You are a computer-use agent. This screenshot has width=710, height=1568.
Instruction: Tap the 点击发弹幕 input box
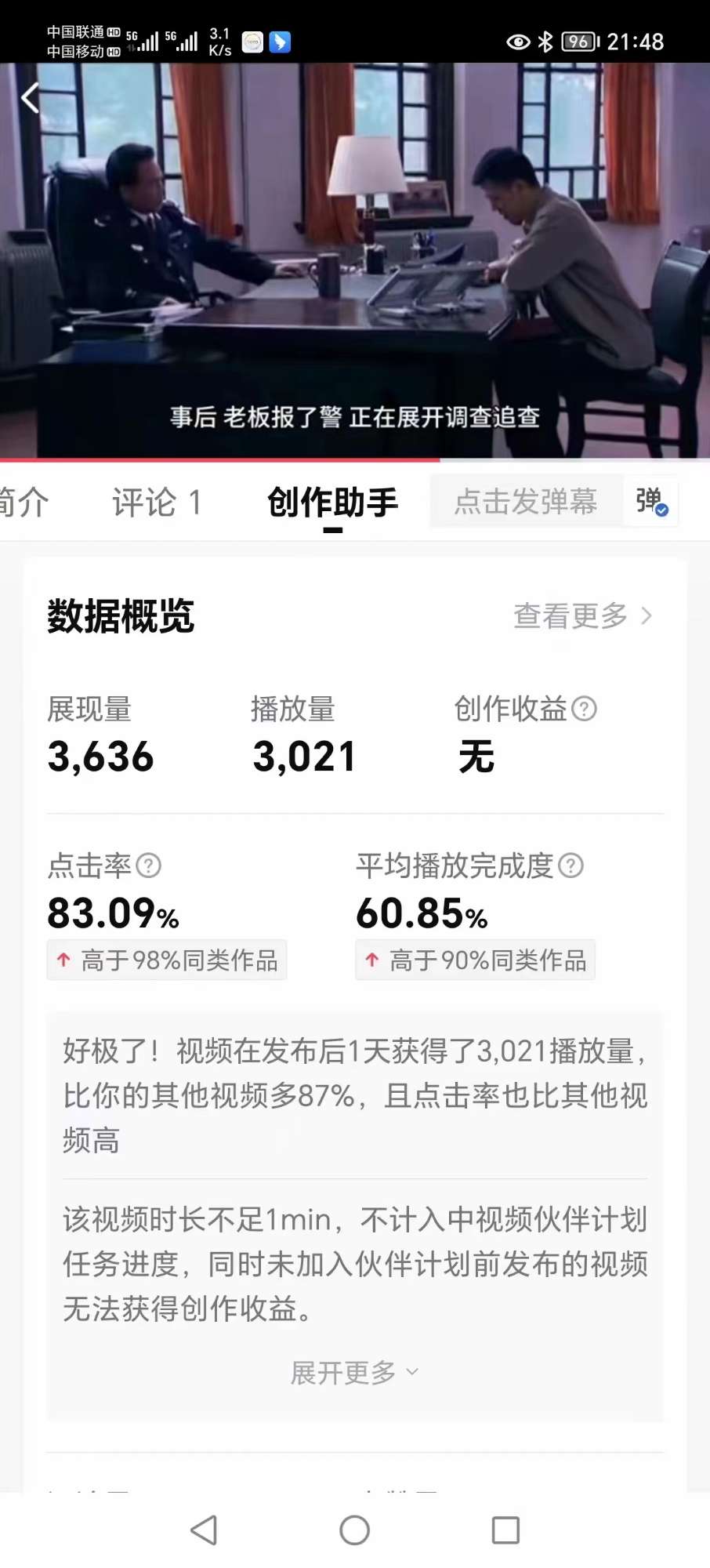point(526,501)
